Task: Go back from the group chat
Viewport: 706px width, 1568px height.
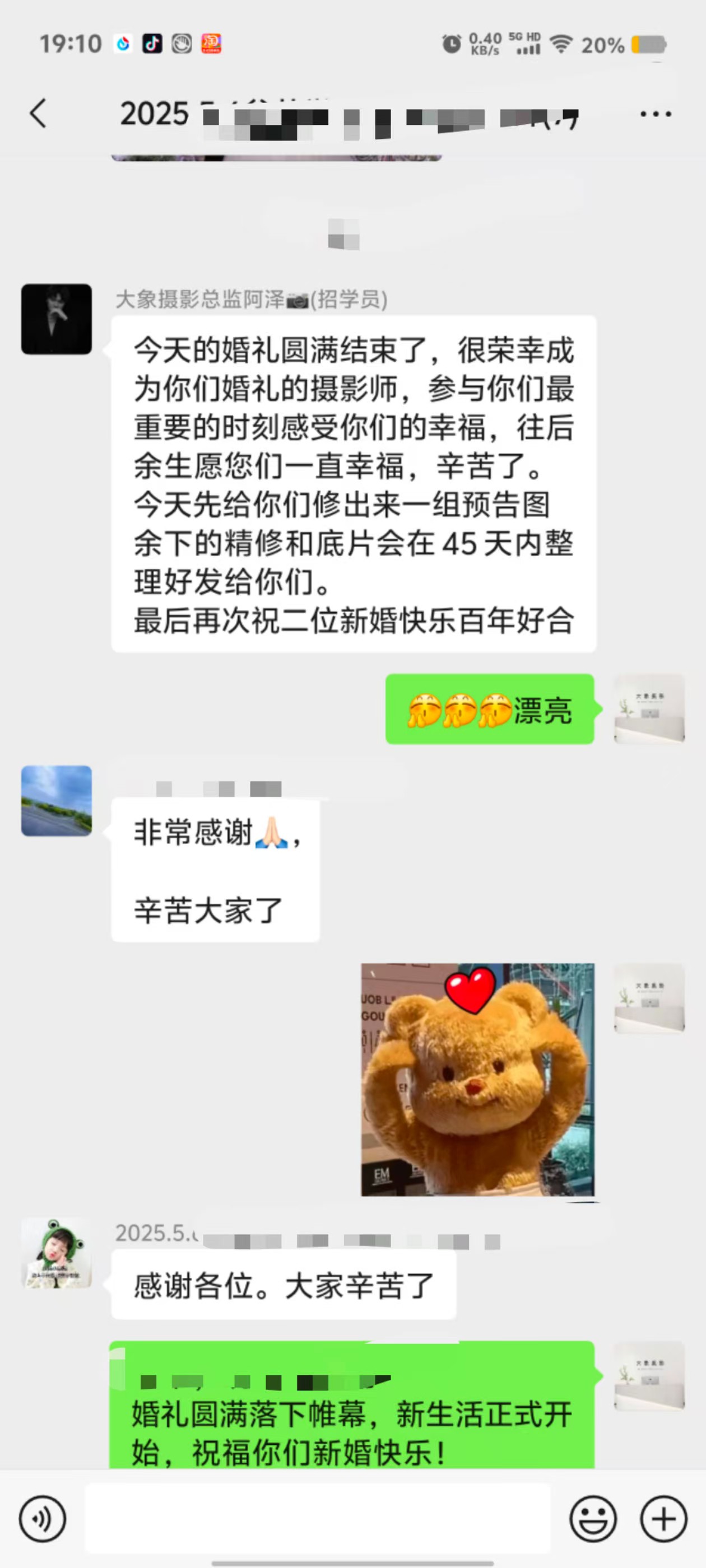Action: [38, 113]
